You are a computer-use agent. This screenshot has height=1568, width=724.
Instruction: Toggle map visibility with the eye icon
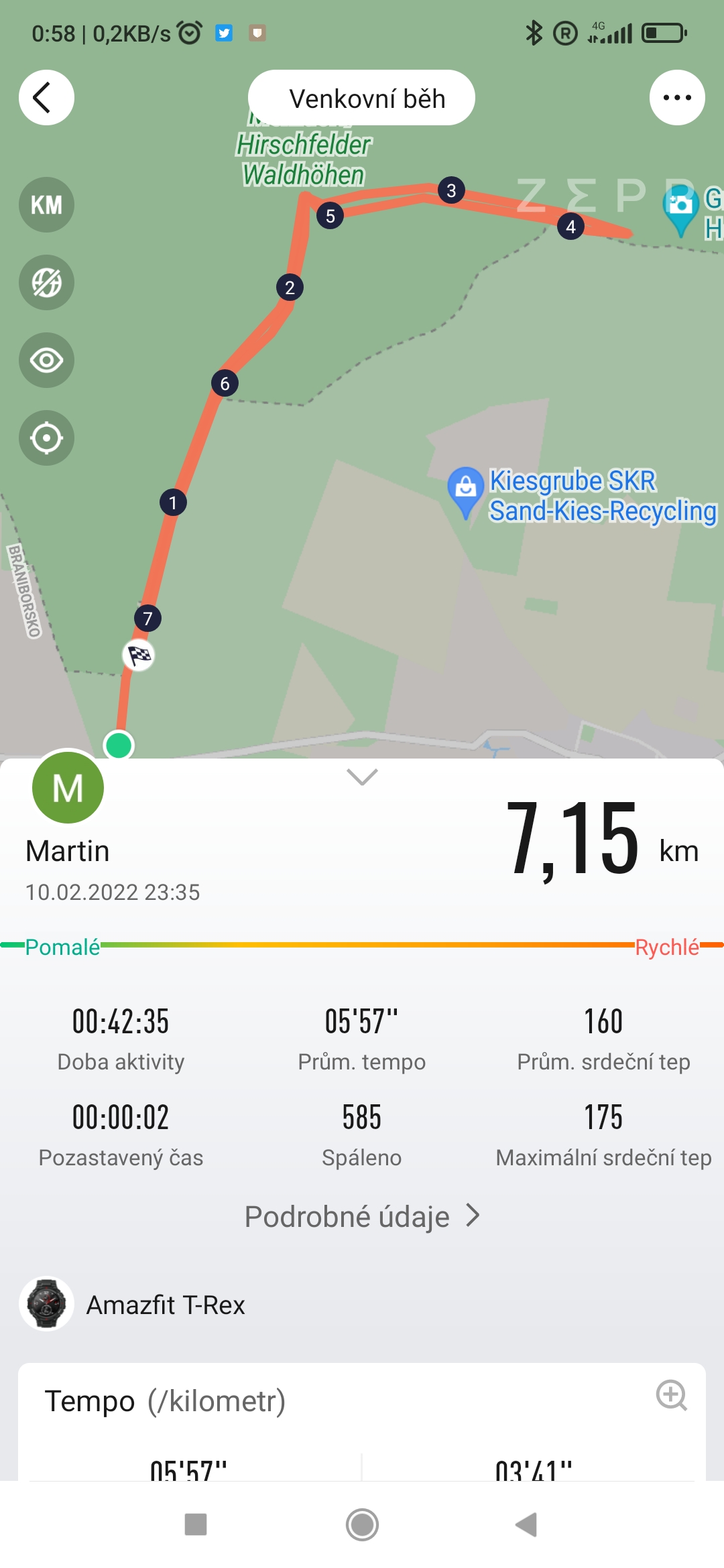coord(46,361)
